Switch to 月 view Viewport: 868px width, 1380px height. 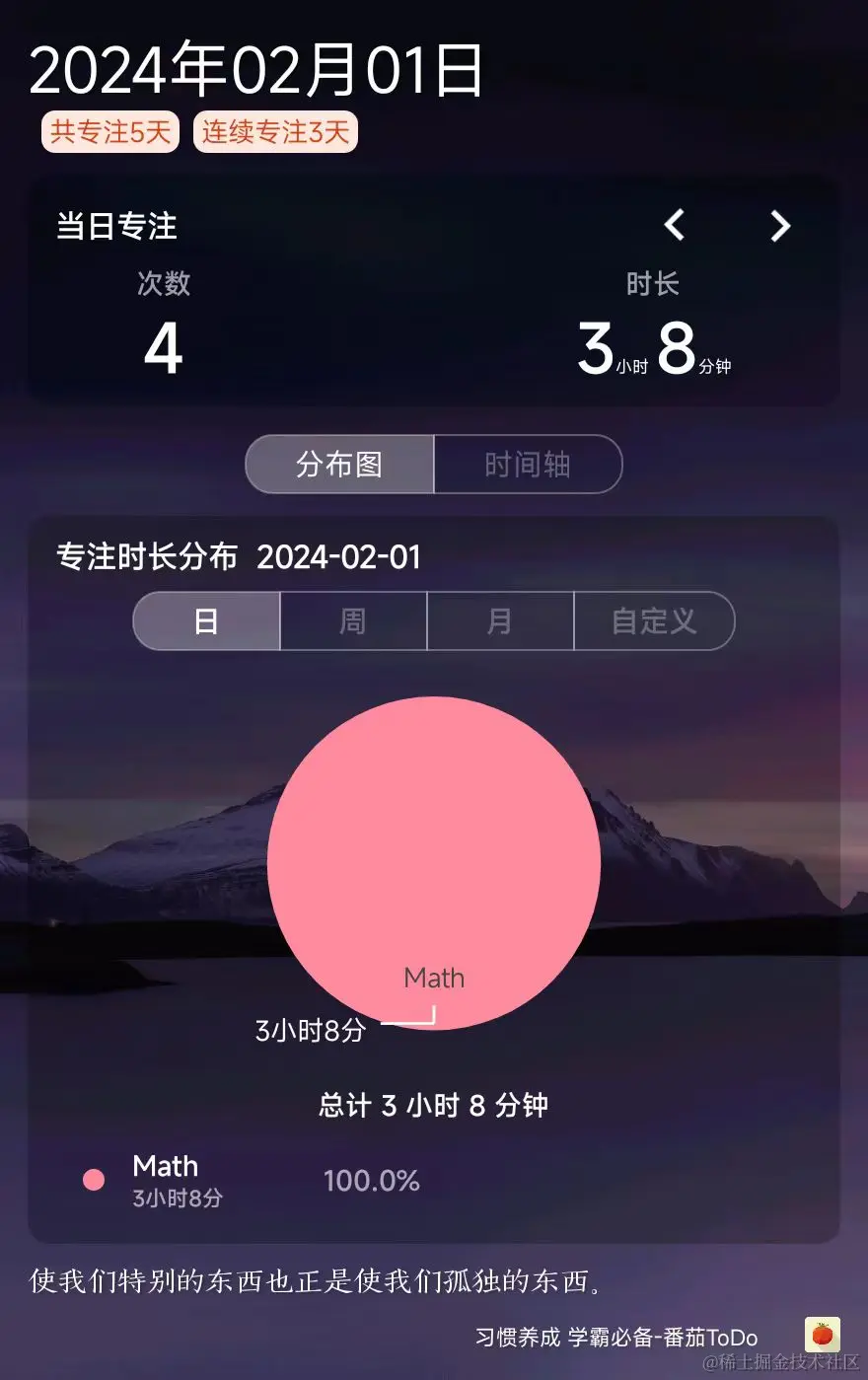pos(499,621)
